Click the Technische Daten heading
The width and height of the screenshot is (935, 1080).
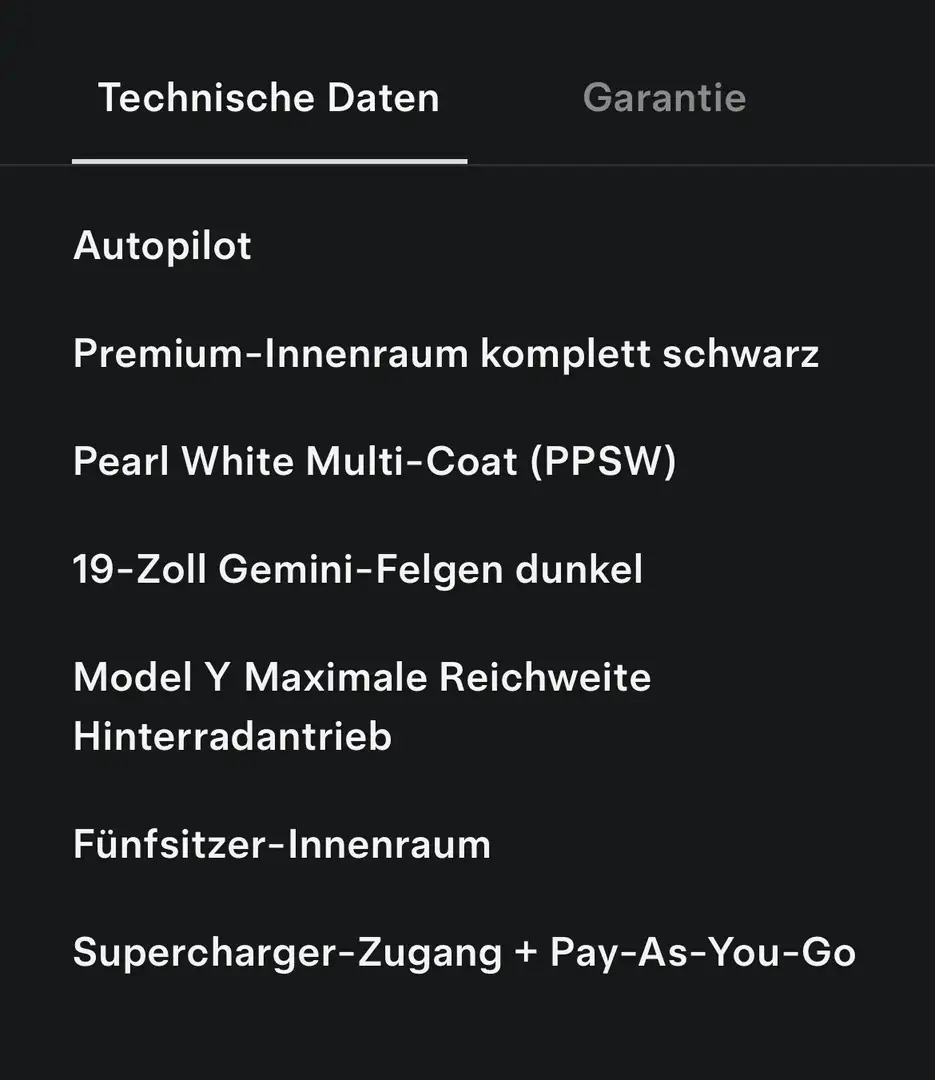tap(268, 97)
